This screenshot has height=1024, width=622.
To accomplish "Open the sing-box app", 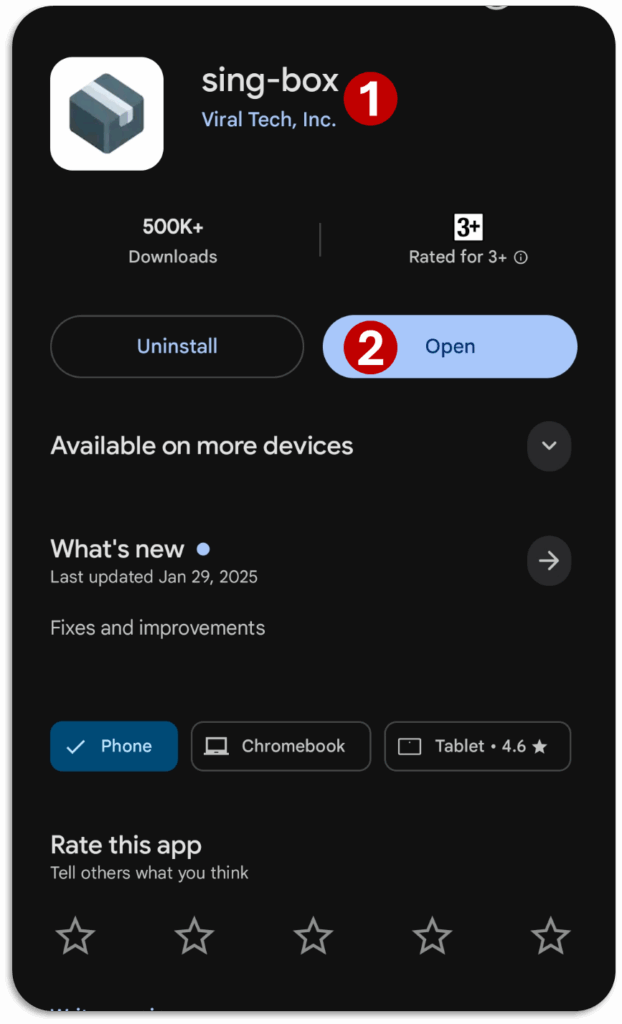I will click(450, 347).
